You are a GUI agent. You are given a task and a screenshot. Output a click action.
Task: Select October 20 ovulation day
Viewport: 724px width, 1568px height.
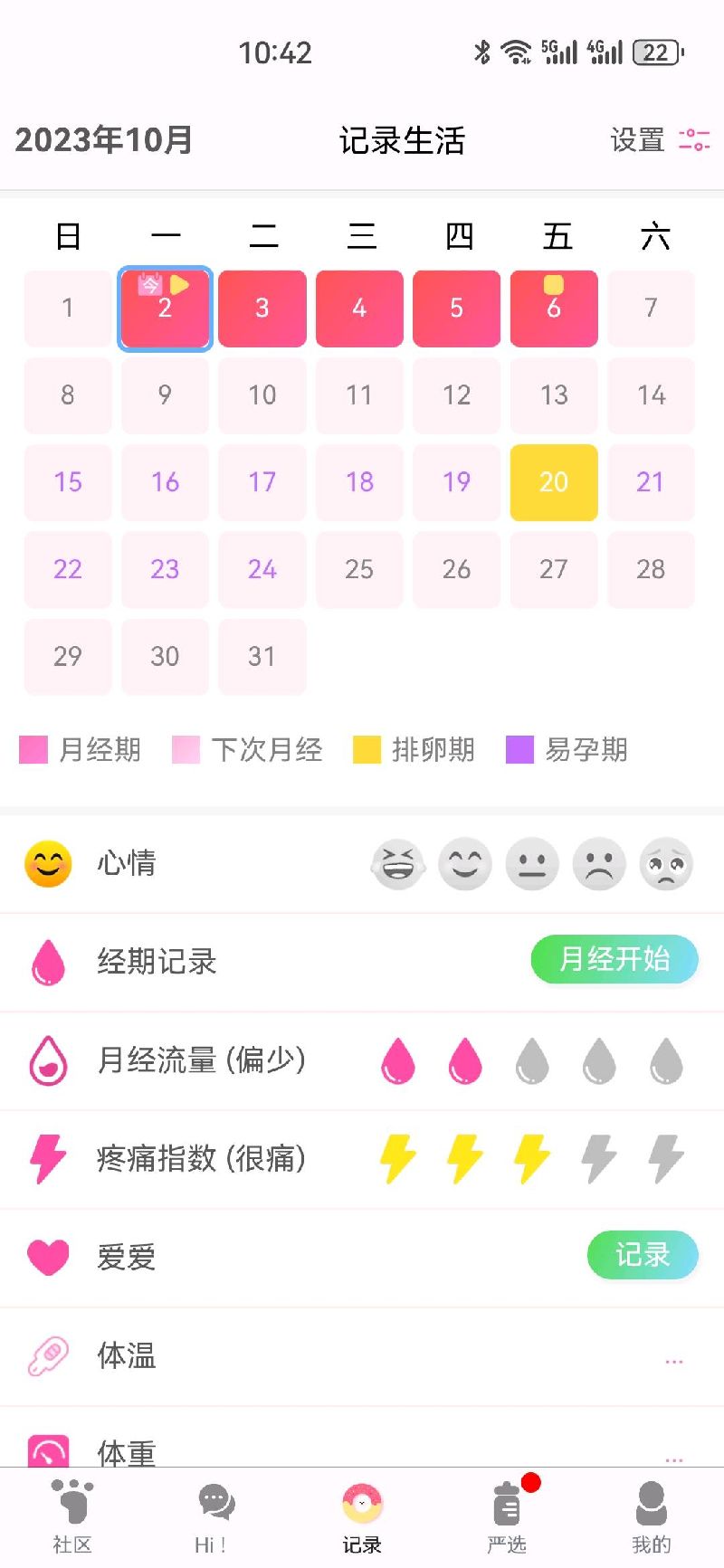[x=553, y=482]
